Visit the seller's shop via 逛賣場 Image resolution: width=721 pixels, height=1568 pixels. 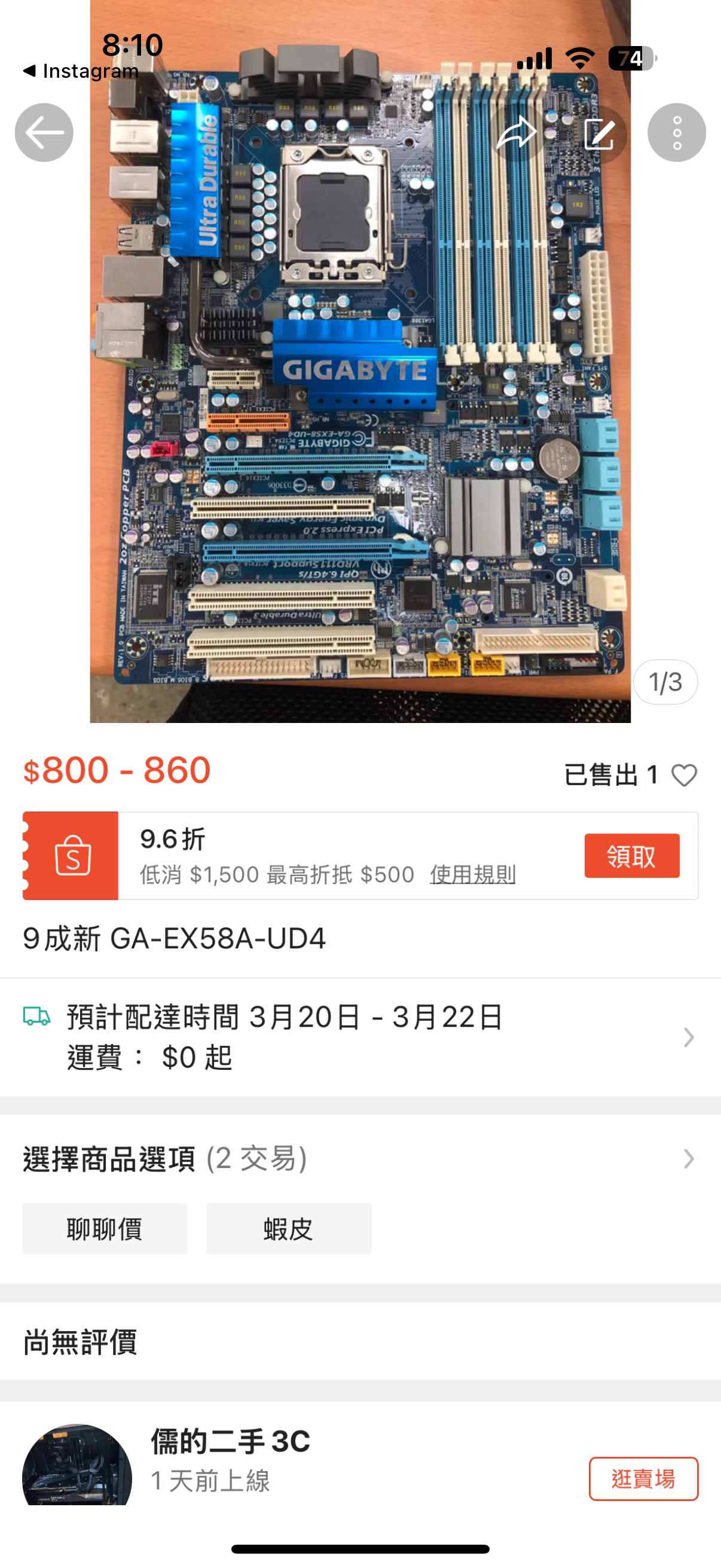click(x=643, y=1478)
